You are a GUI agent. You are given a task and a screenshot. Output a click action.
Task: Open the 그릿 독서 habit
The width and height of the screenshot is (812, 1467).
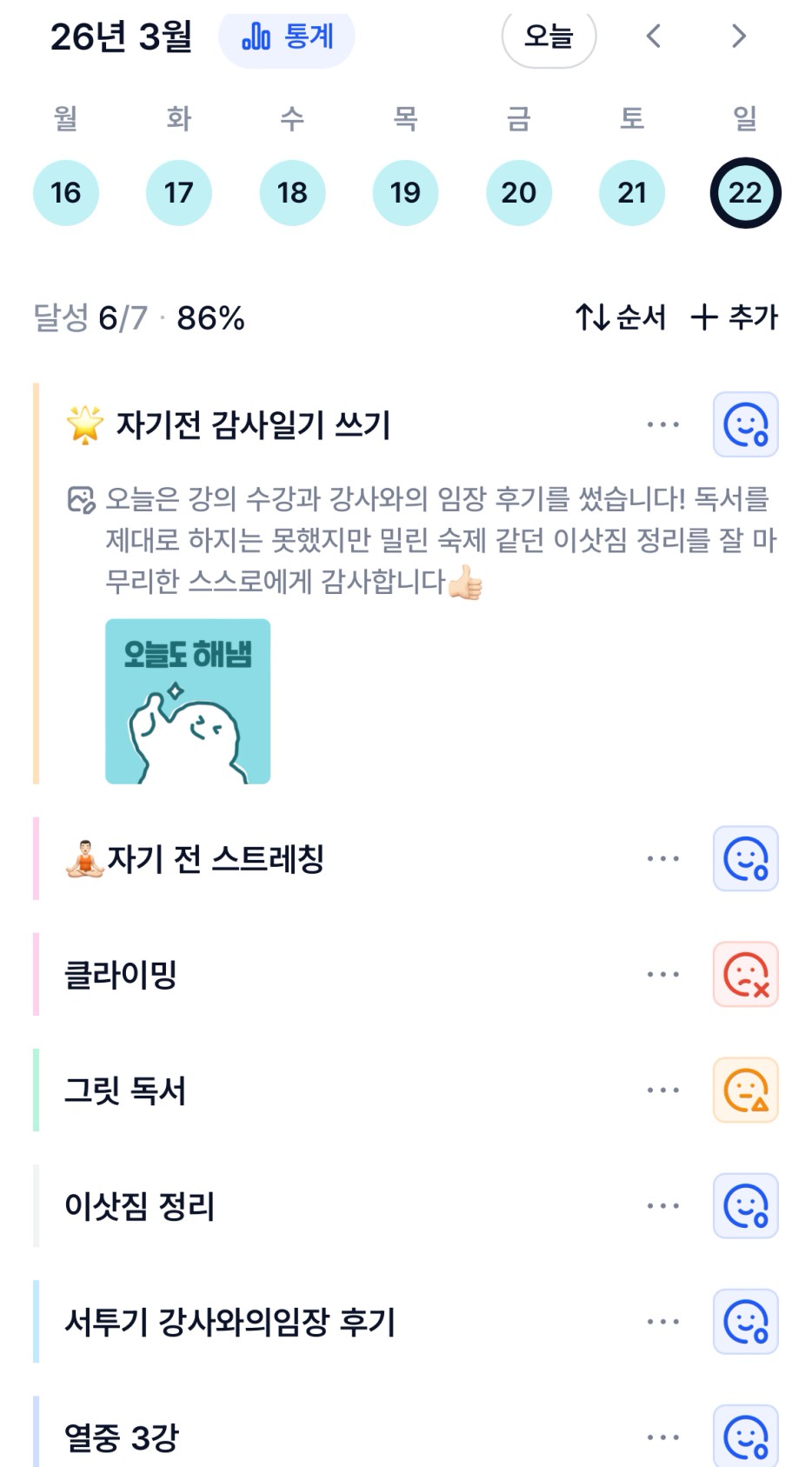pyautogui.click(x=125, y=1090)
